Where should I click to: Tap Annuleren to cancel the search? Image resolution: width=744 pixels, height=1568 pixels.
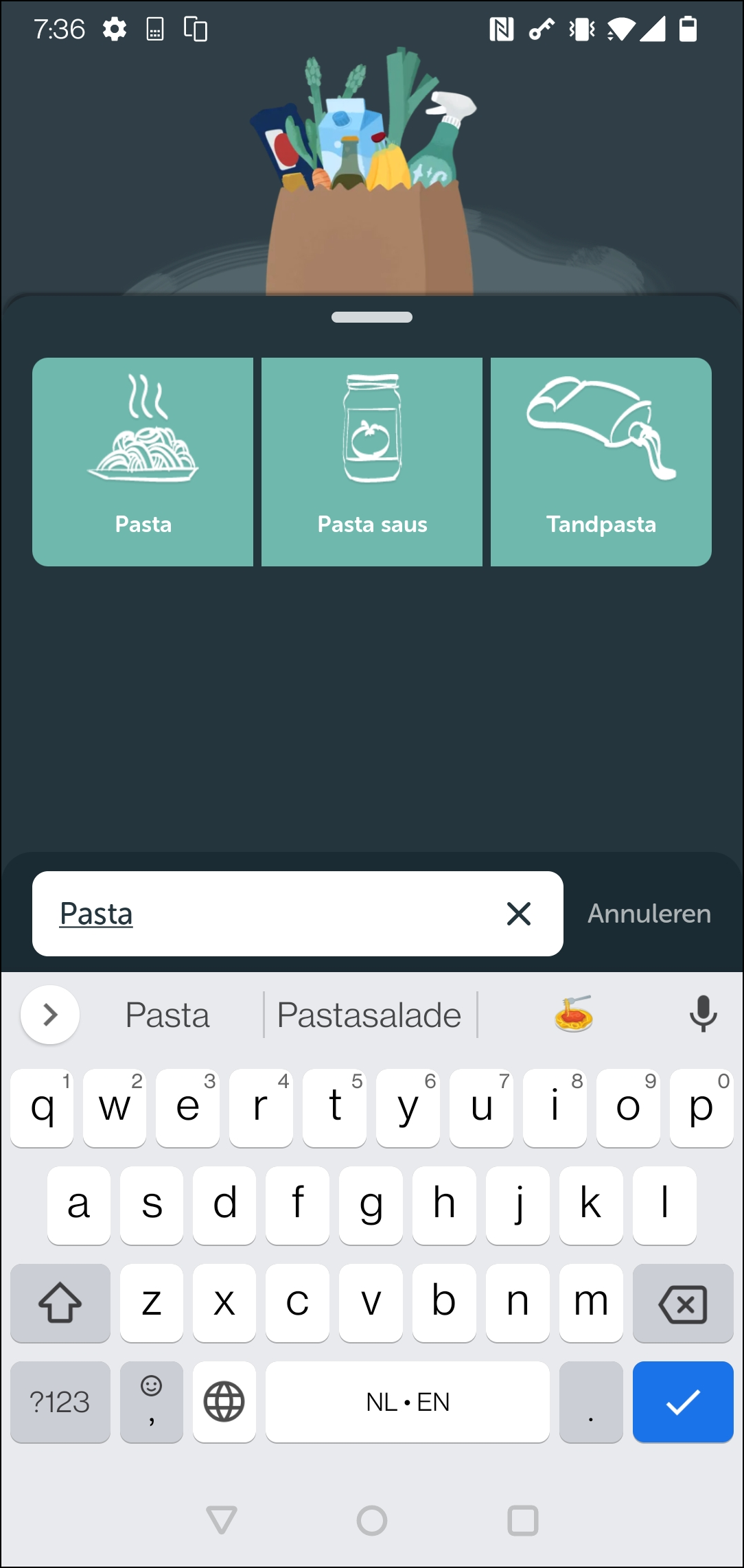(649, 914)
